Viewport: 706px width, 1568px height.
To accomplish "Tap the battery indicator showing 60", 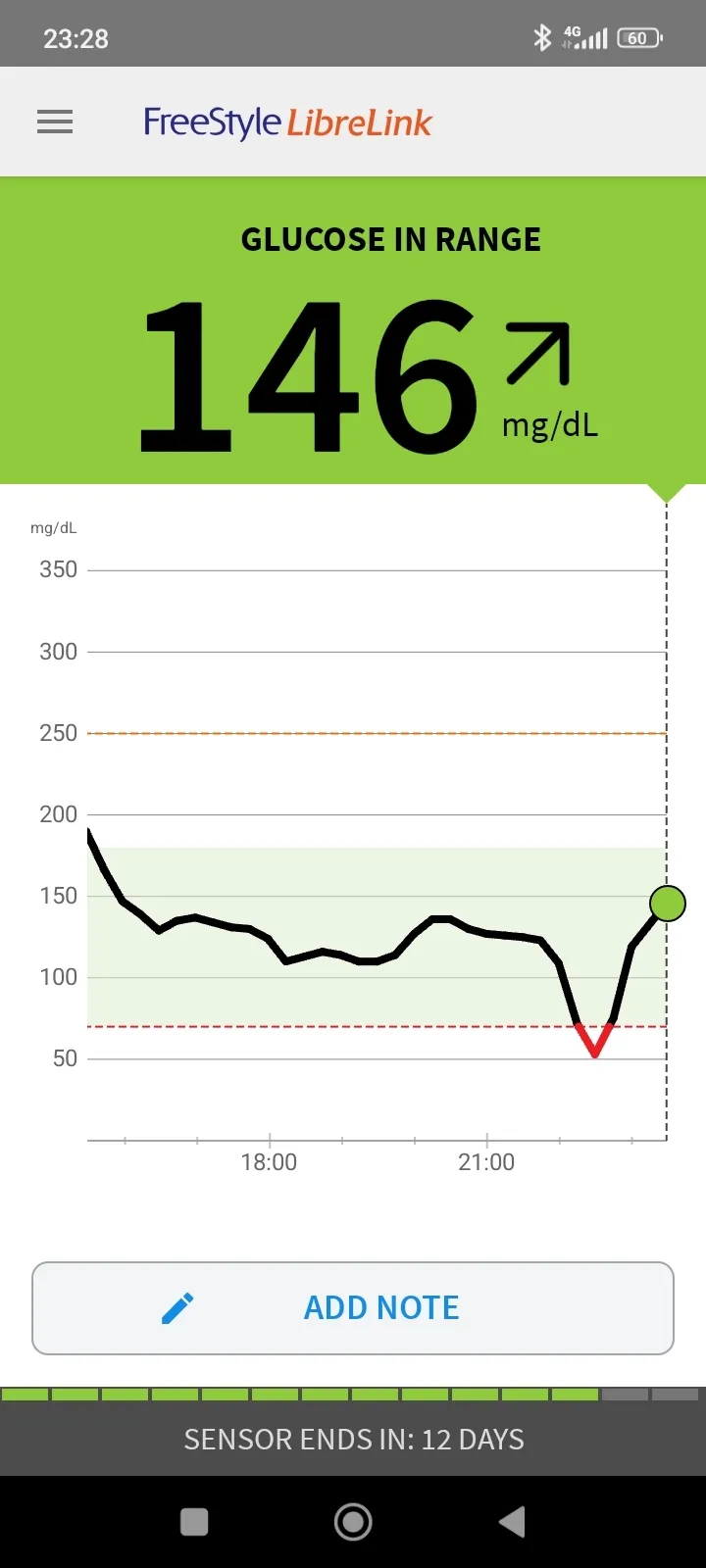I will click(x=637, y=37).
